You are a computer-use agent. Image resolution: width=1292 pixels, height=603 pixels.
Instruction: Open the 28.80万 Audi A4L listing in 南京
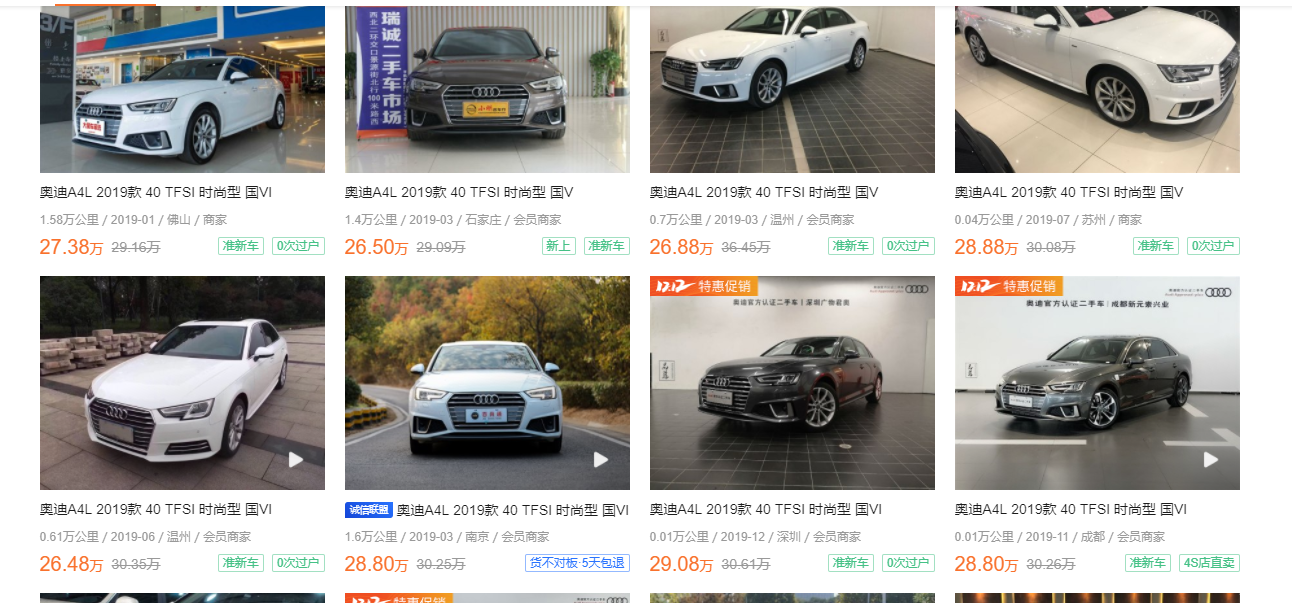click(x=487, y=383)
